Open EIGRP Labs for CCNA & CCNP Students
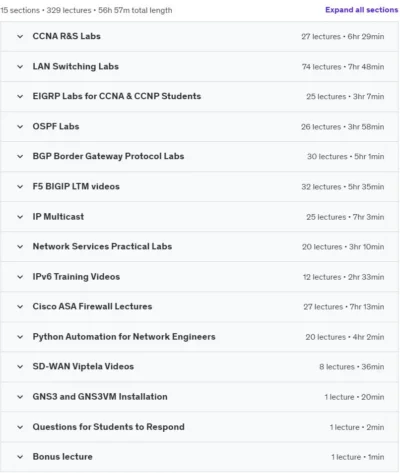 coord(199,96)
